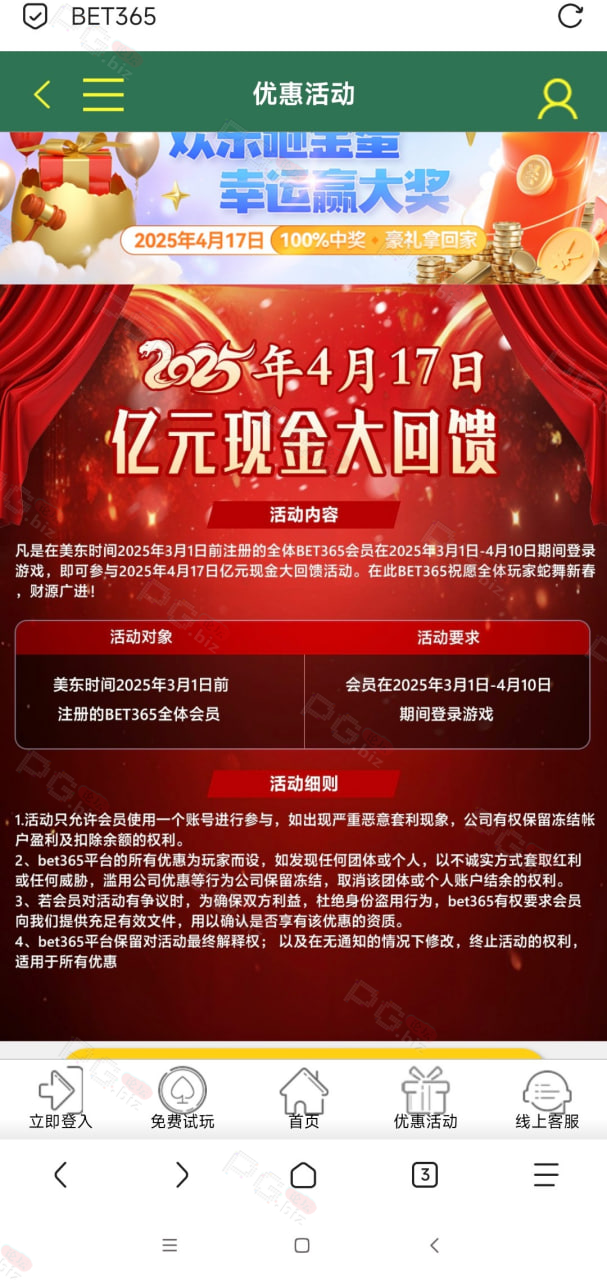
Task: Show the 3 open browser tabs
Action: pos(425,1175)
